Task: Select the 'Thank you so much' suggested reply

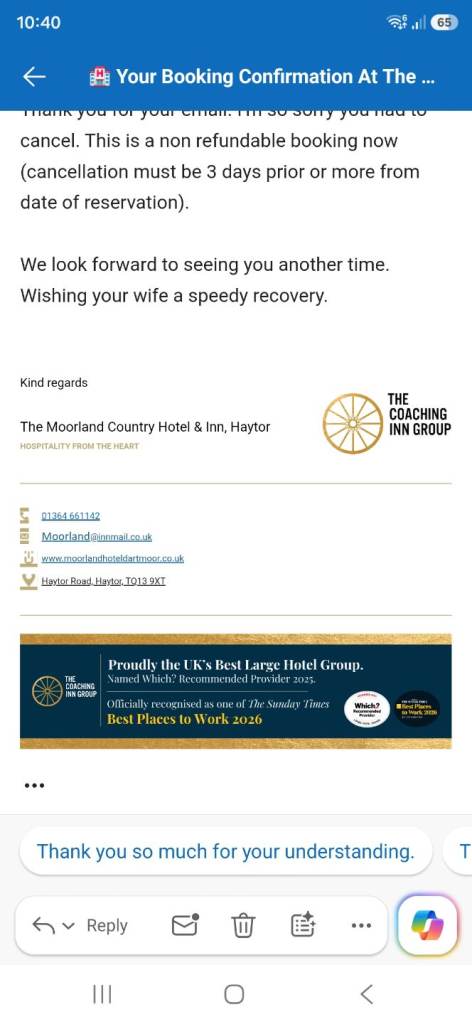Action: [226, 852]
